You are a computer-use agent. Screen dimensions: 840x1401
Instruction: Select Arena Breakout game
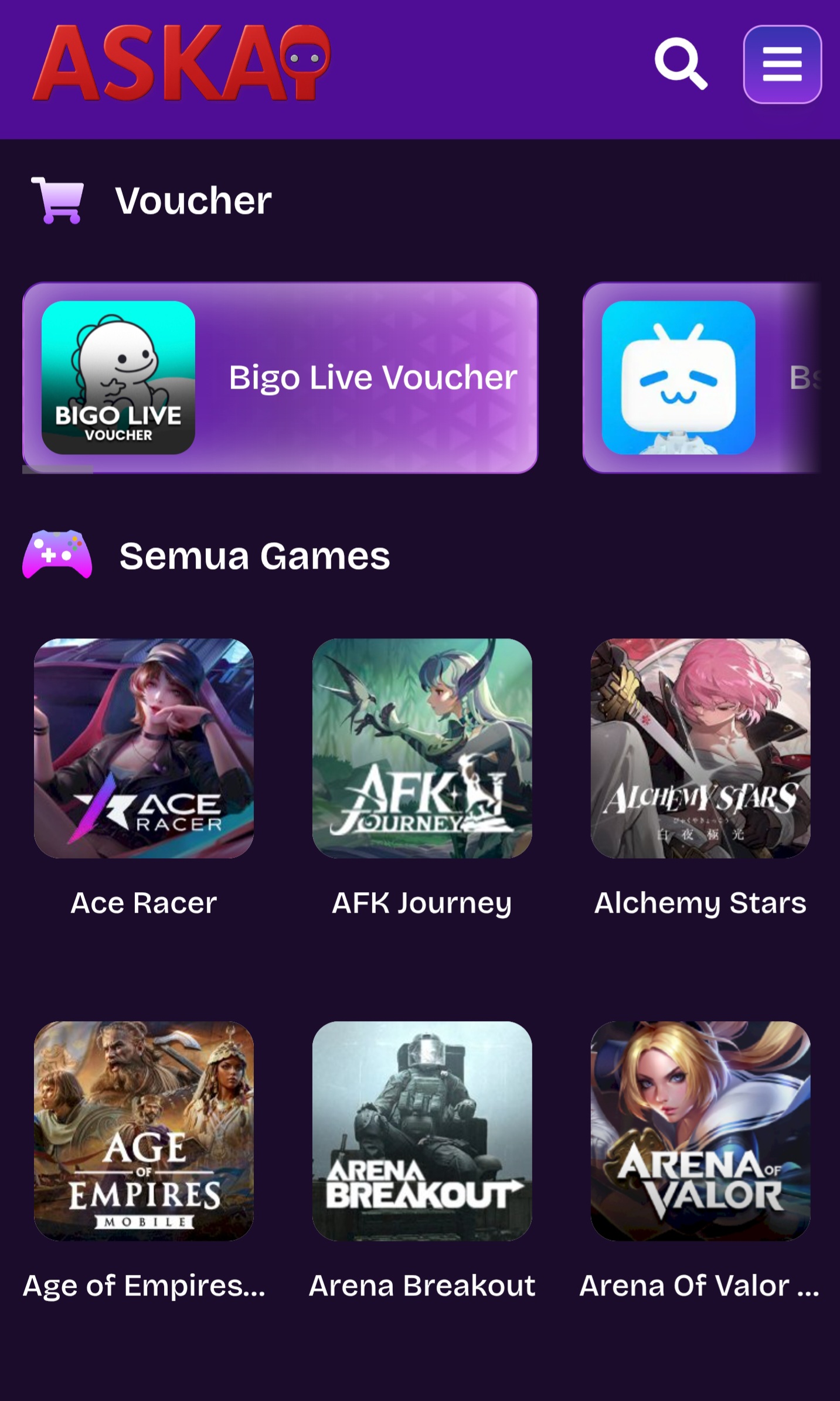(422, 1131)
